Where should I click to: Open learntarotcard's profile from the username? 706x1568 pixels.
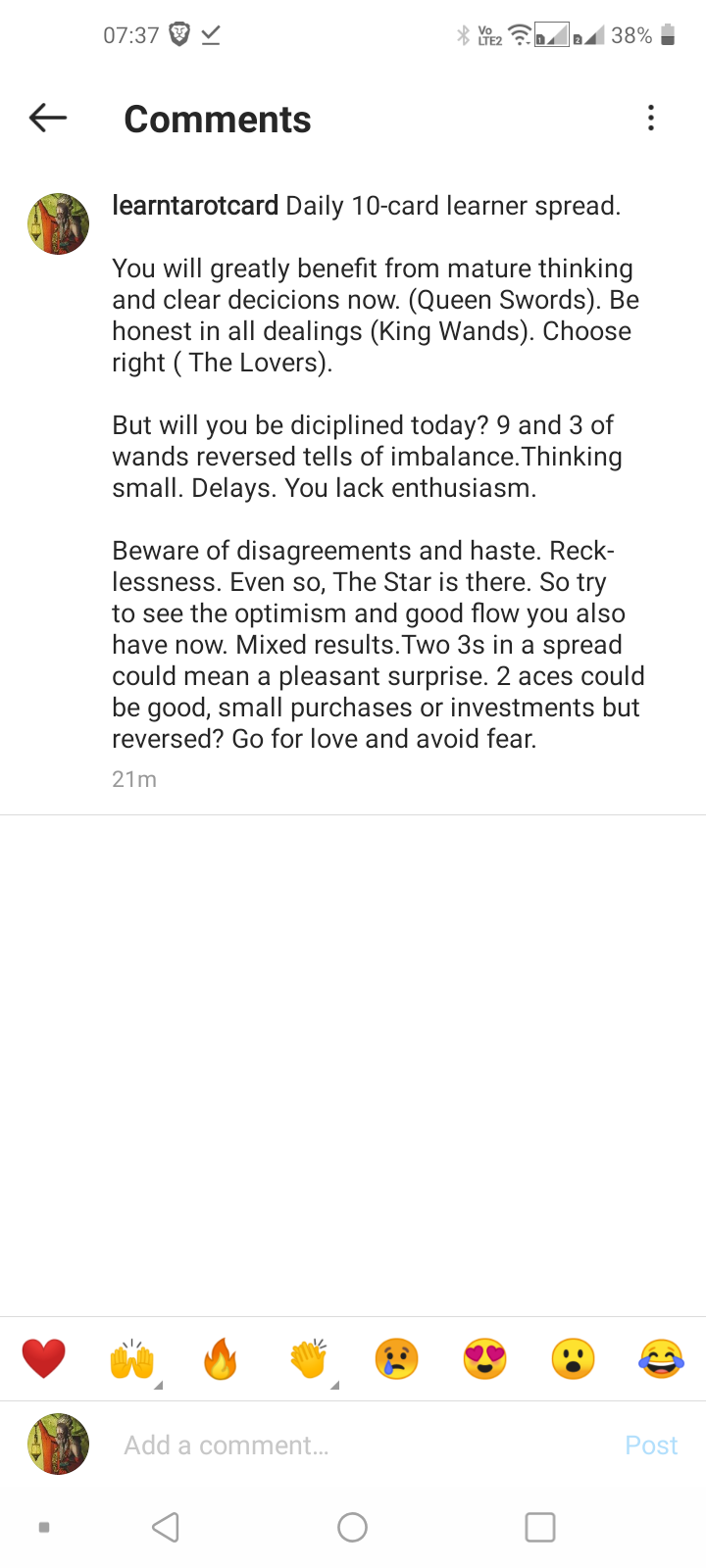195,206
